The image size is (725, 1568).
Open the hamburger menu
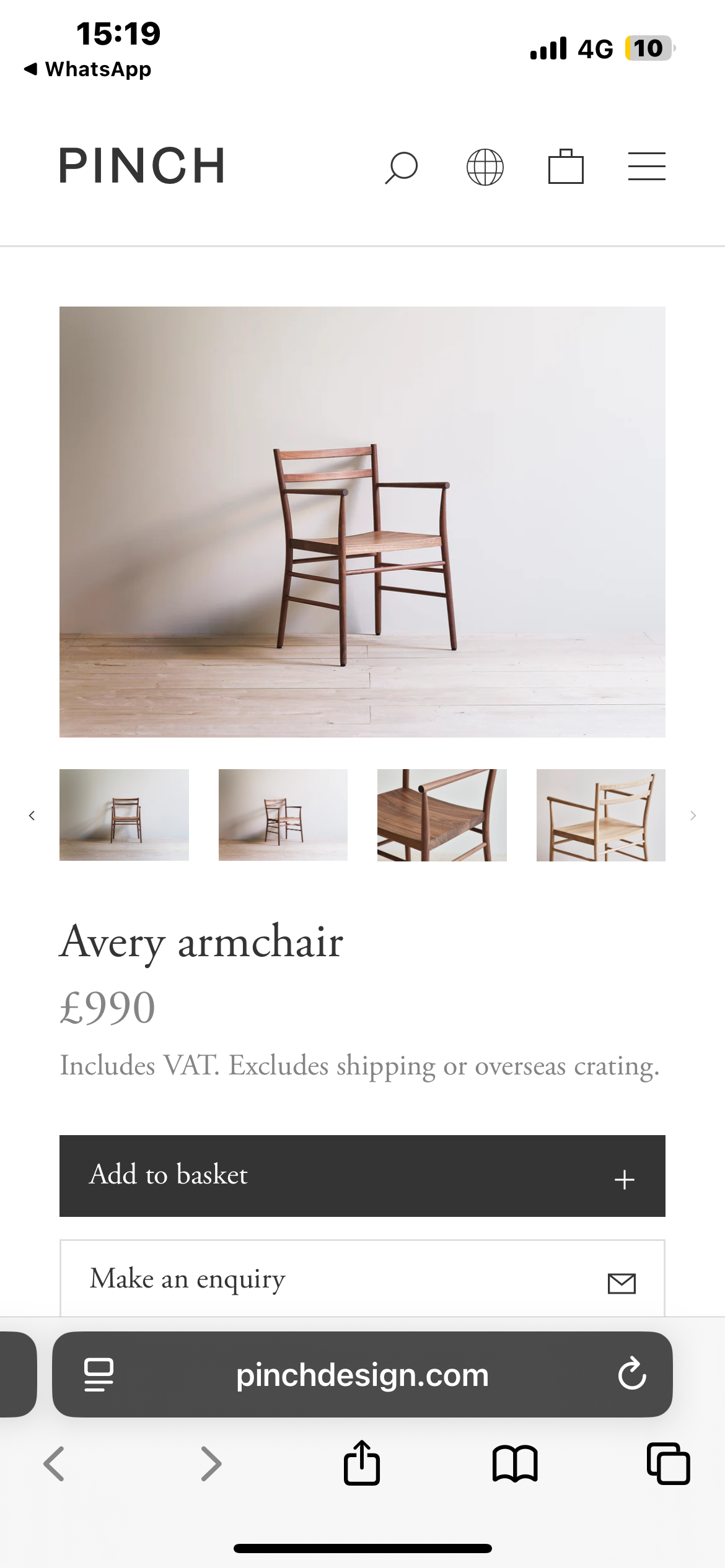[x=646, y=167]
